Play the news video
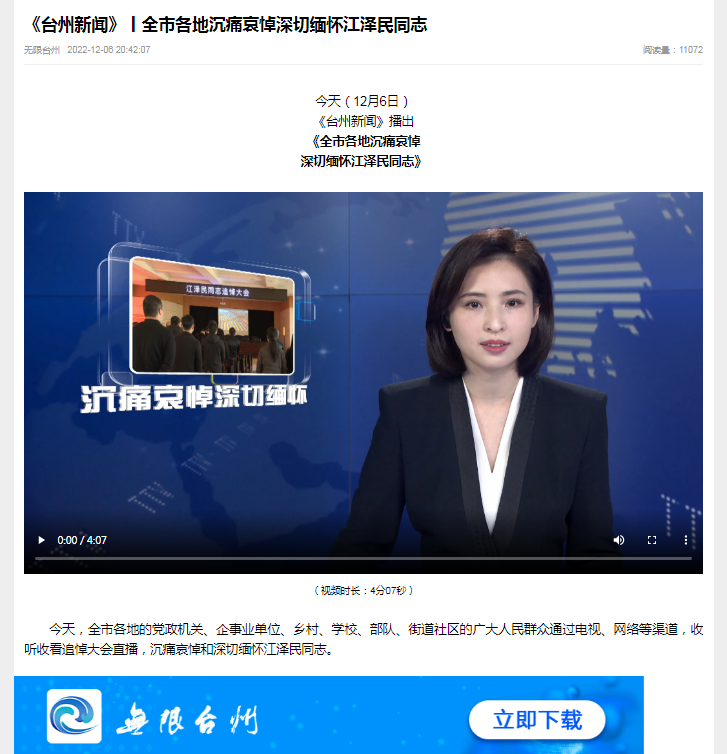Viewport: 727px width, 754px height. [x=41, y=540]
